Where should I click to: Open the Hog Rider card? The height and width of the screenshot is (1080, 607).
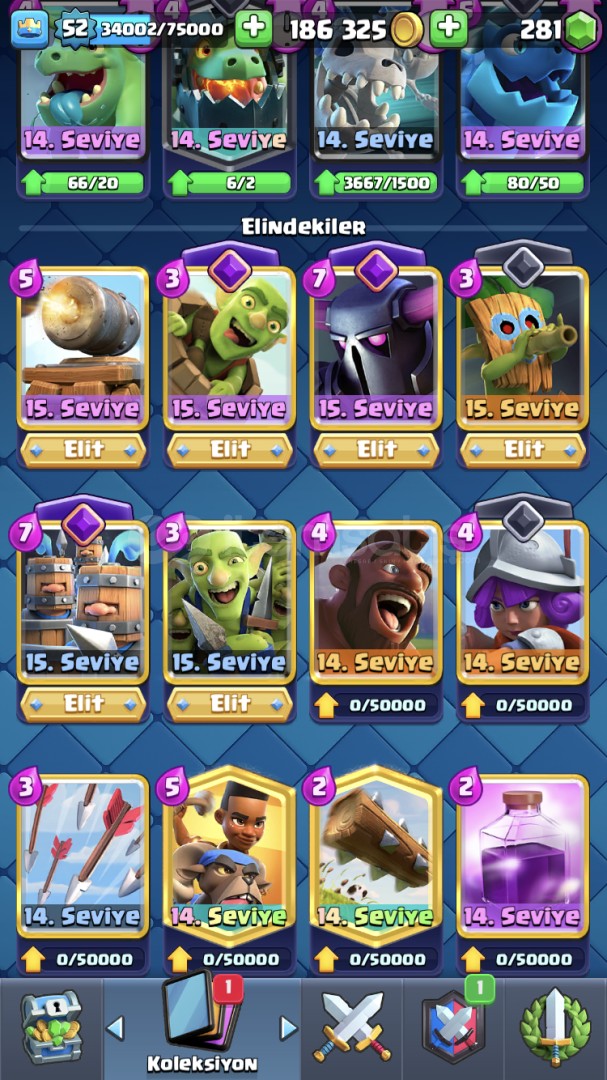[376, 603]
